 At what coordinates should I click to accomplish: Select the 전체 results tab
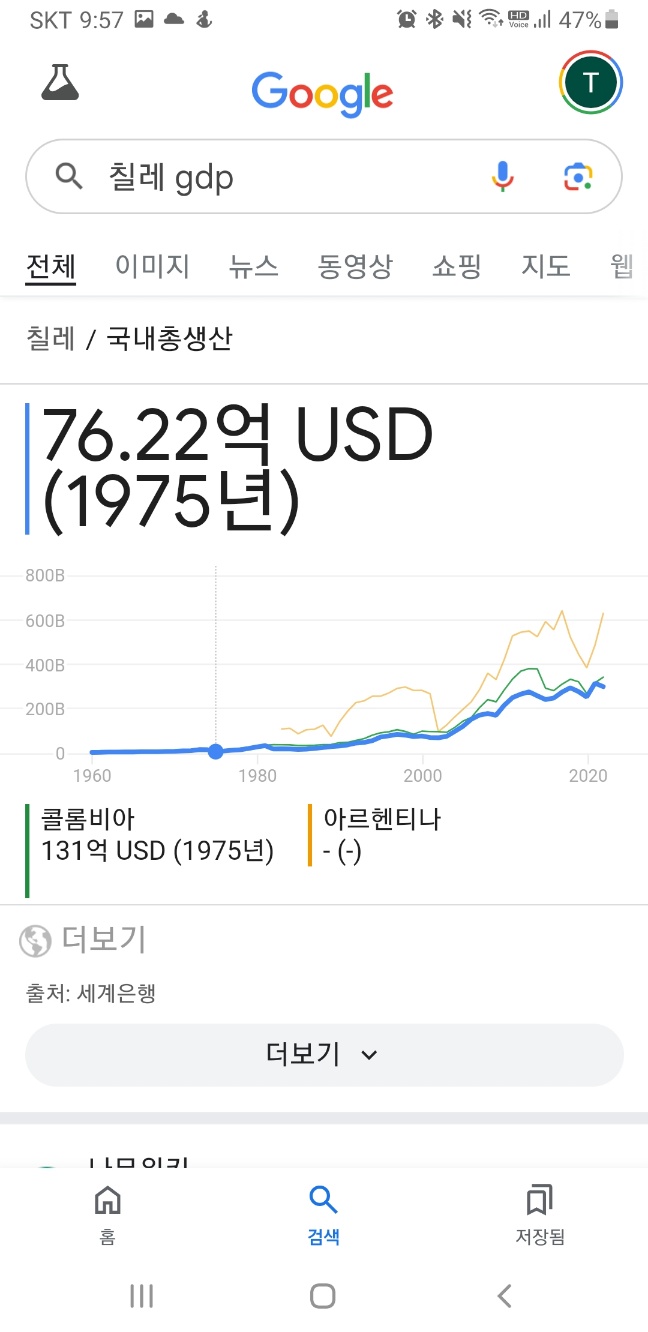tap(51, 266)
